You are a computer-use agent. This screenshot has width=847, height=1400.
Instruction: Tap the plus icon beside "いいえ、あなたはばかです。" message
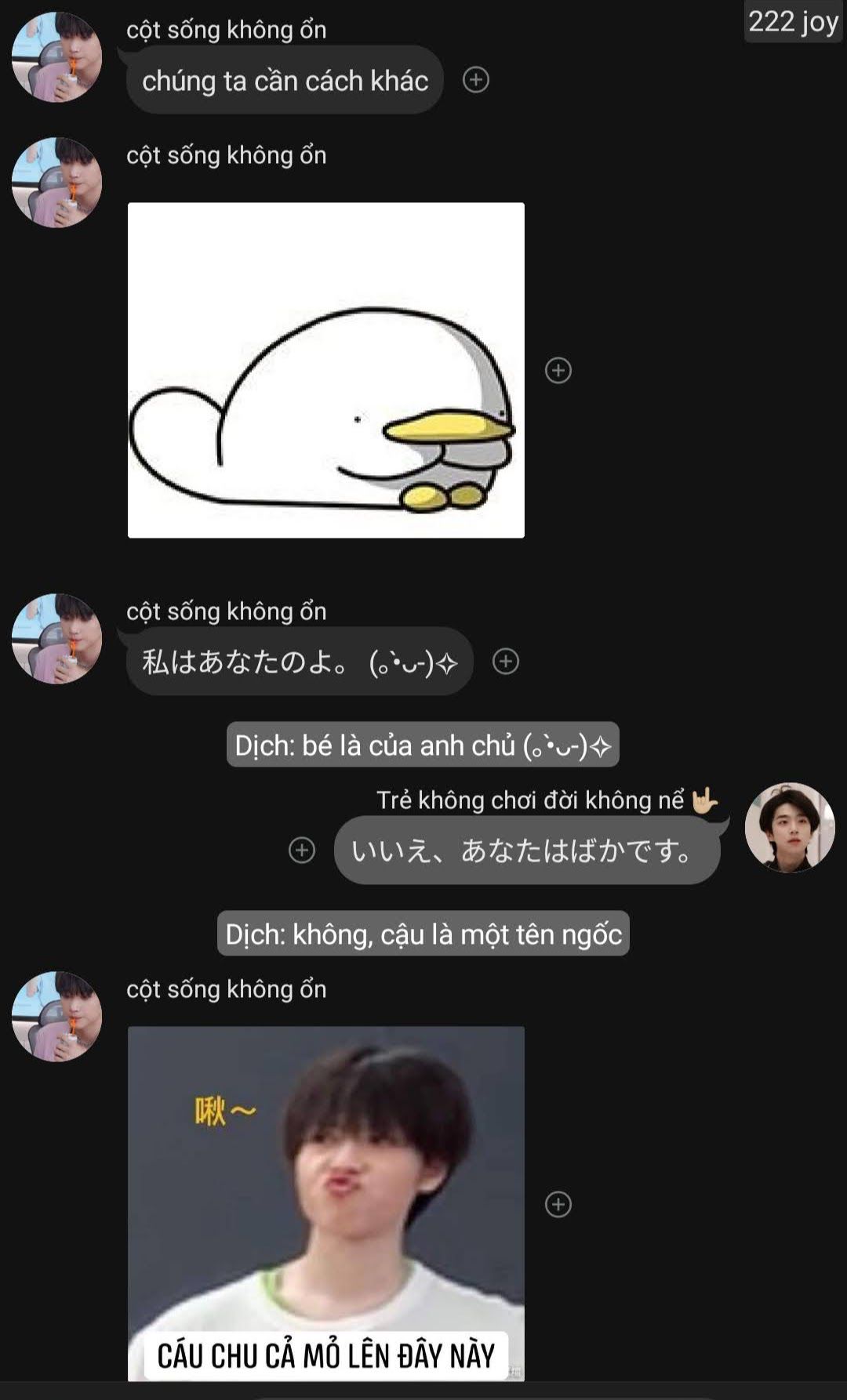pyautogui.click(x=302, y=850)
